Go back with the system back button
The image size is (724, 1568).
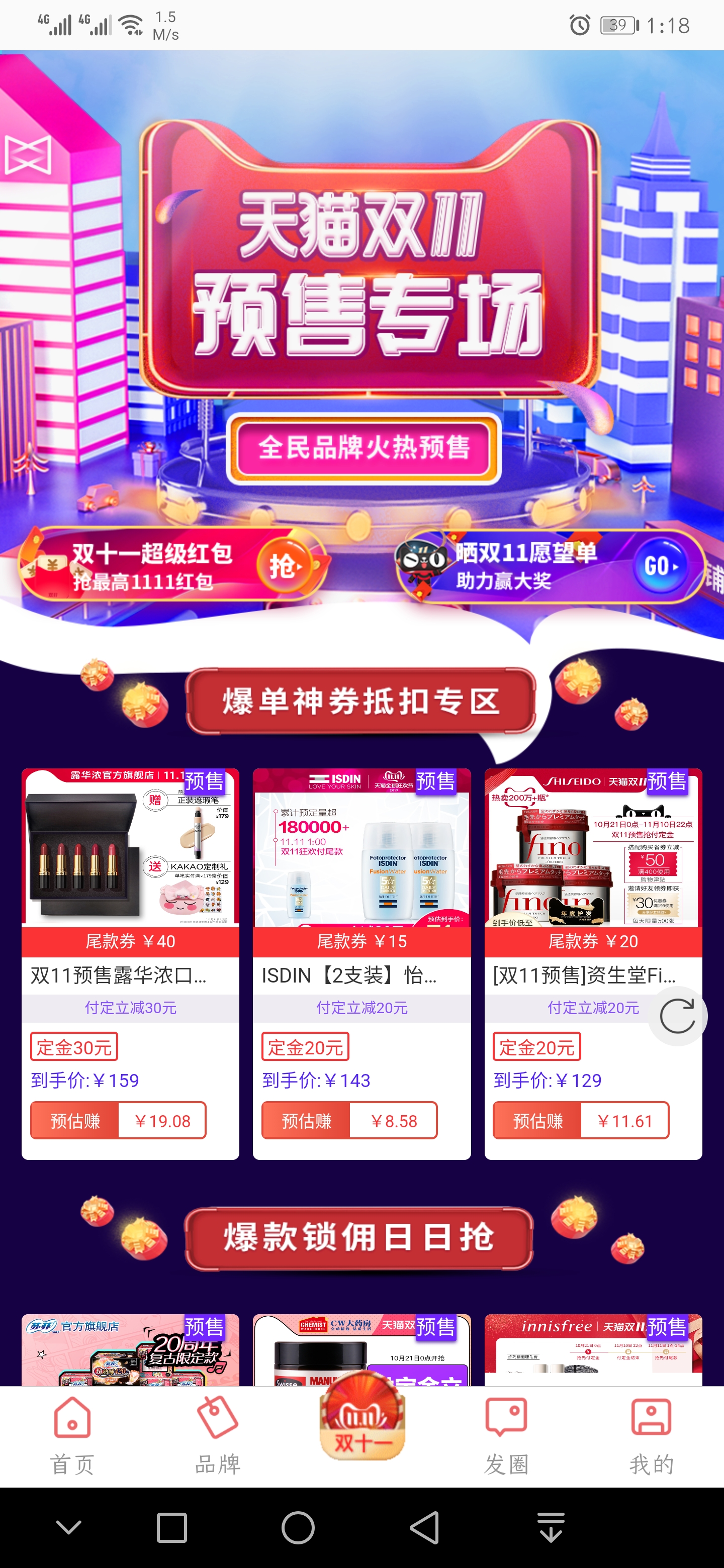tap(424, 1527)
